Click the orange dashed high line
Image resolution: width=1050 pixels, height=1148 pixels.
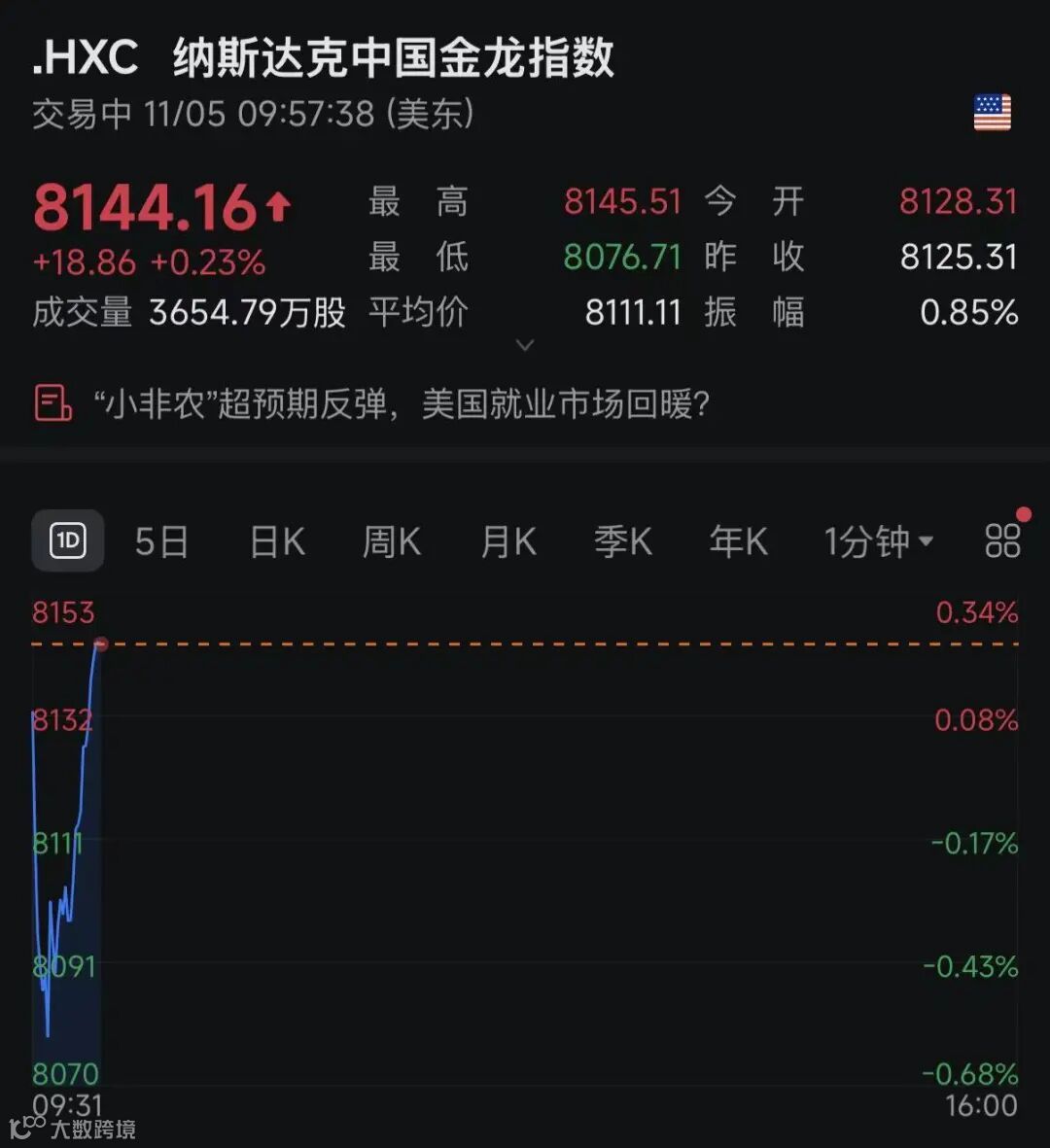[x=525, y=643]
